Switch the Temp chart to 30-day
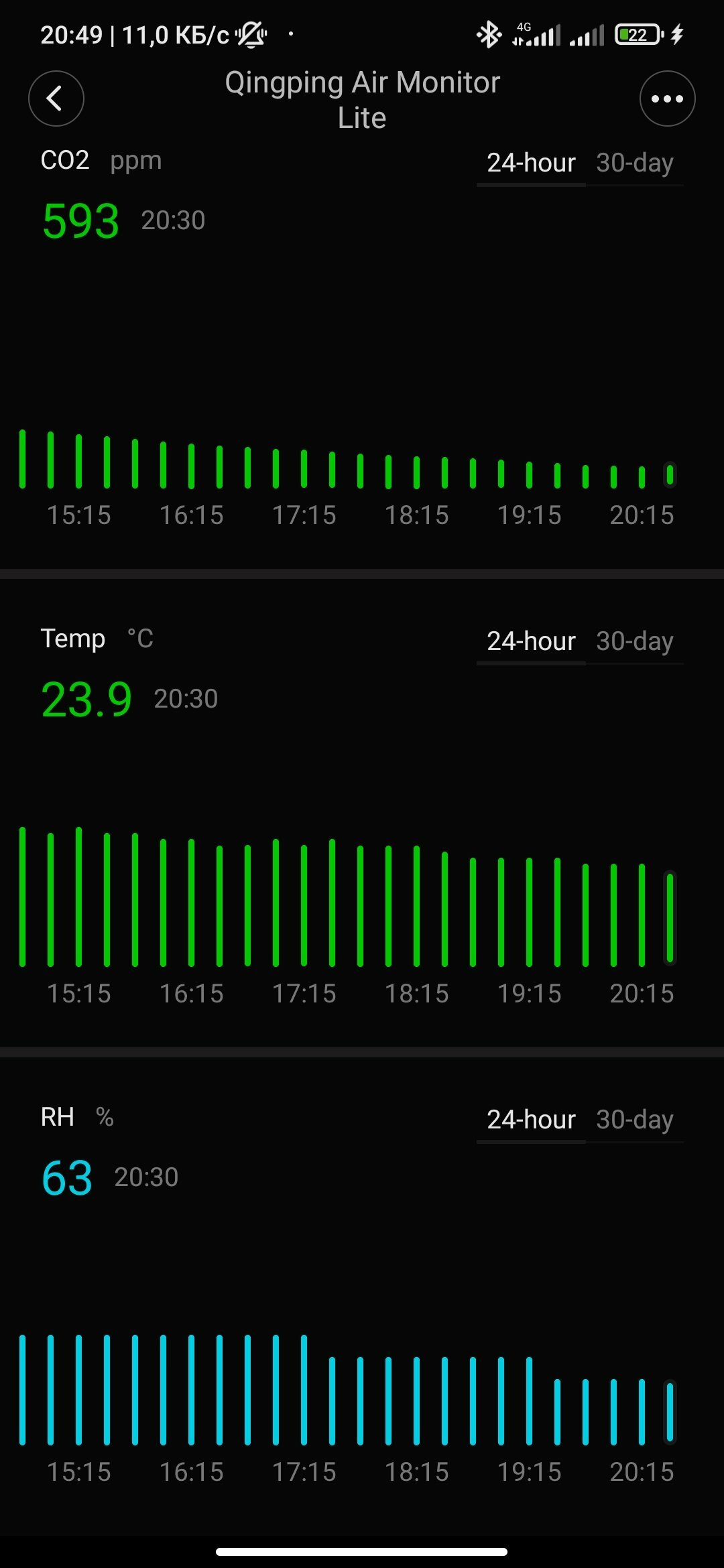724x1568 pixels. click(x=635, y=641)
